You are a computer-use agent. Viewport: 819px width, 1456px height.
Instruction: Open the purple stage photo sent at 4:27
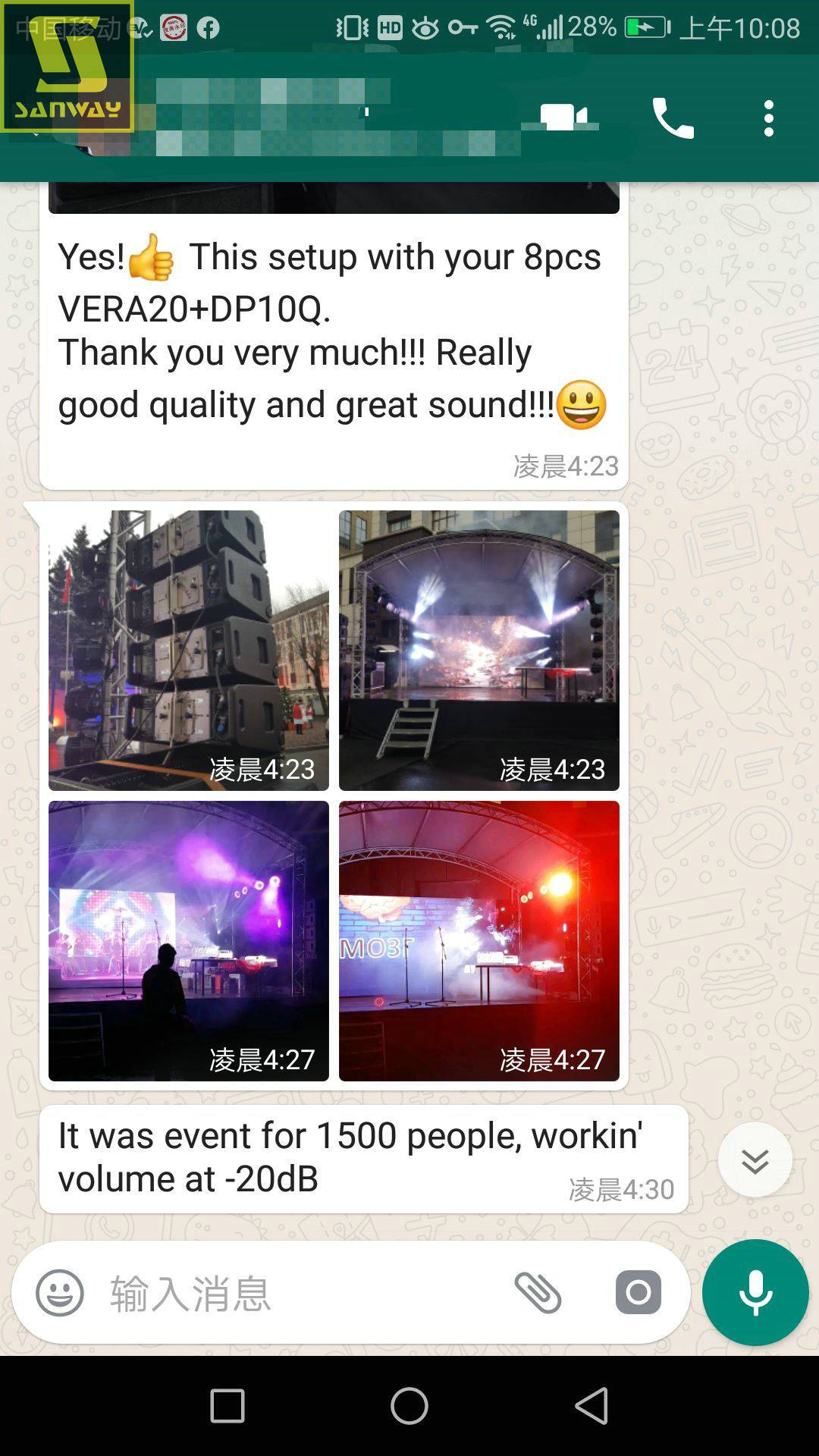coord(189,941)
